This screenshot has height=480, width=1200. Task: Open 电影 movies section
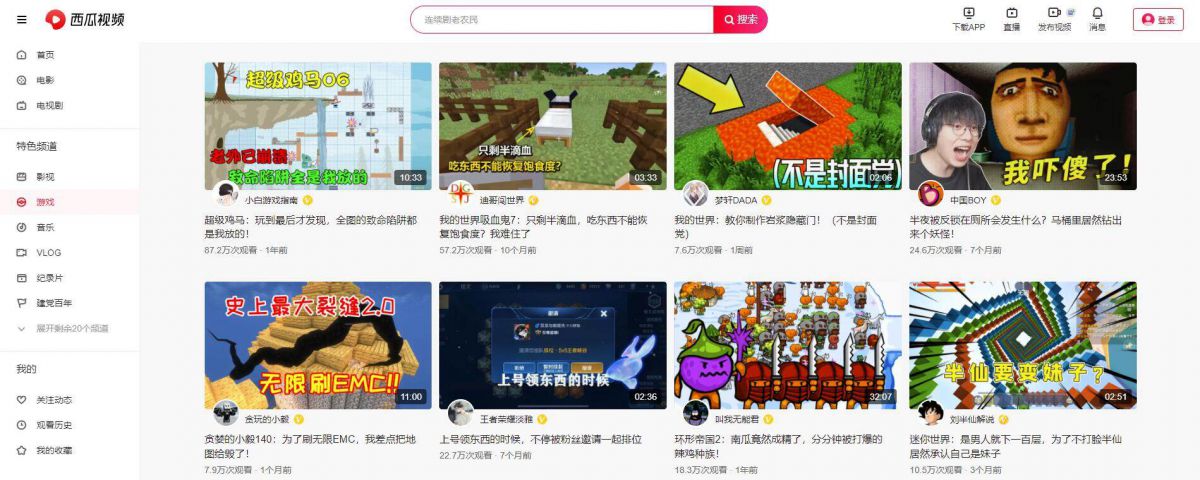(x=45, y=80)
